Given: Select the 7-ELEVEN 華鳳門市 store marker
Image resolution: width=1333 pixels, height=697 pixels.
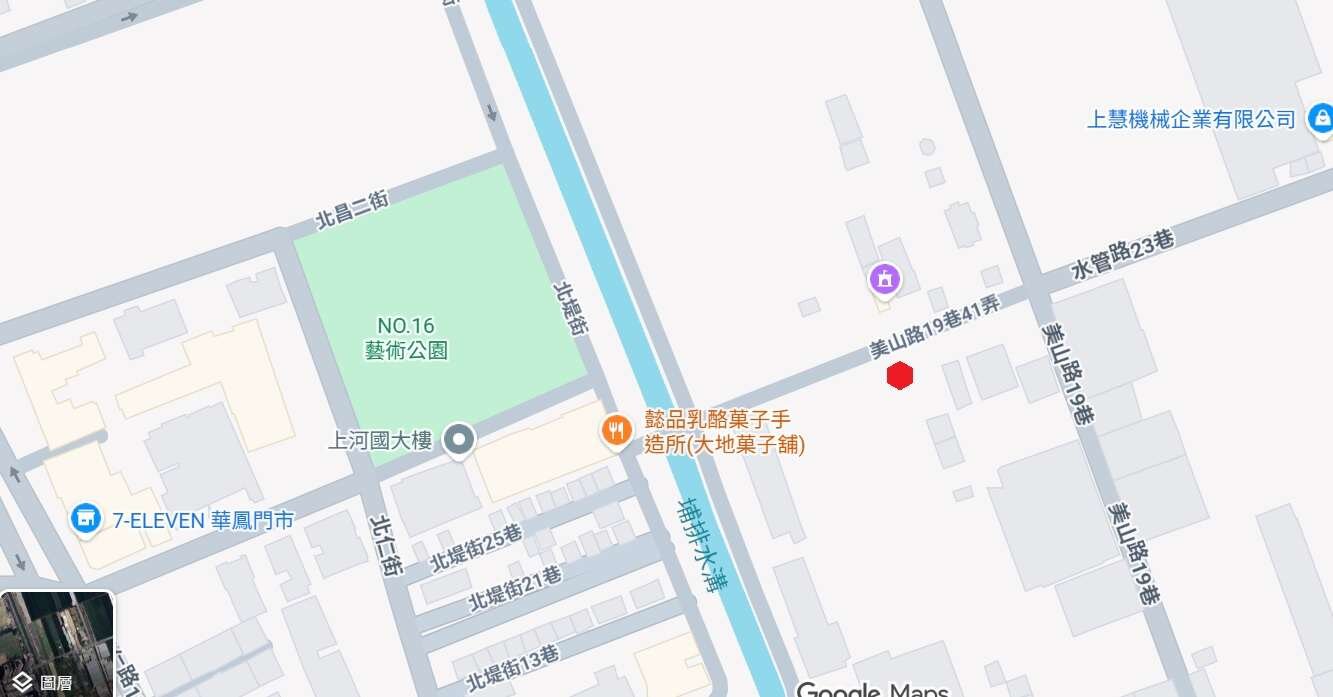Looking at the screenshot, I should (87, 519).
